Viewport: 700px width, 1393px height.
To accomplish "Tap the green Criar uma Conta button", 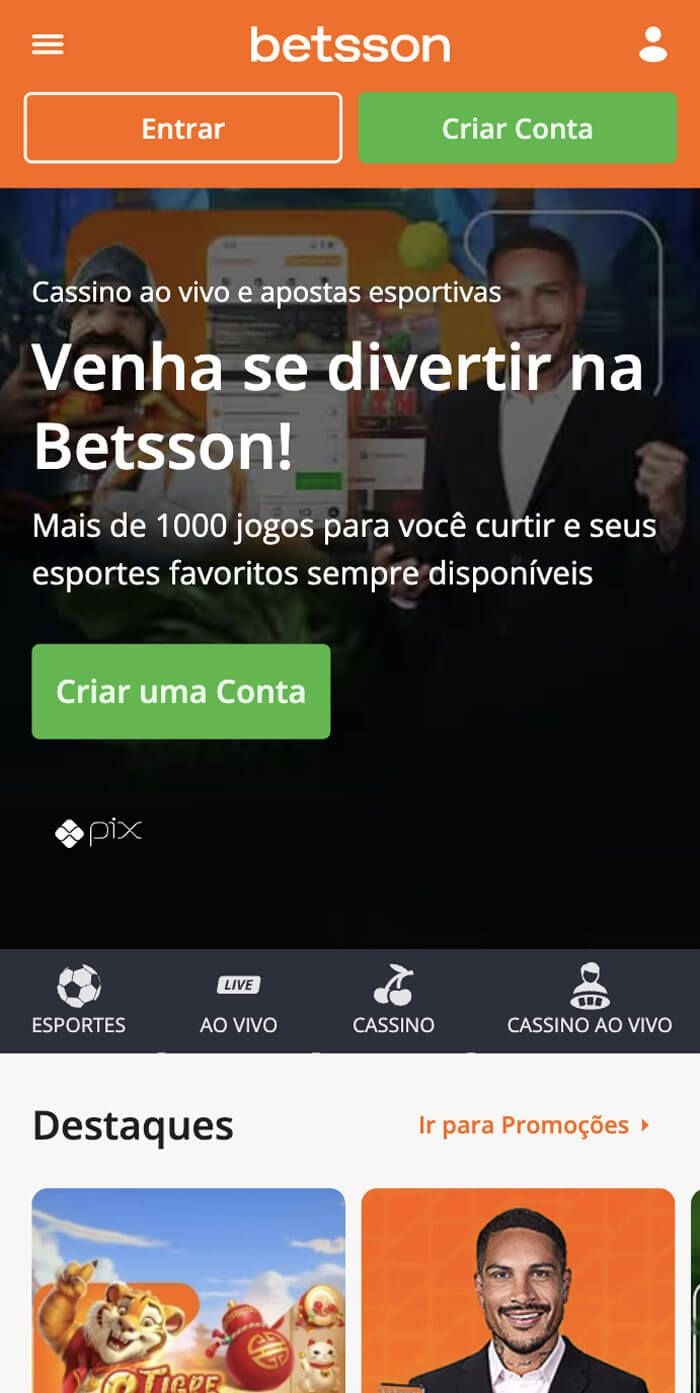I will (181, 691).
